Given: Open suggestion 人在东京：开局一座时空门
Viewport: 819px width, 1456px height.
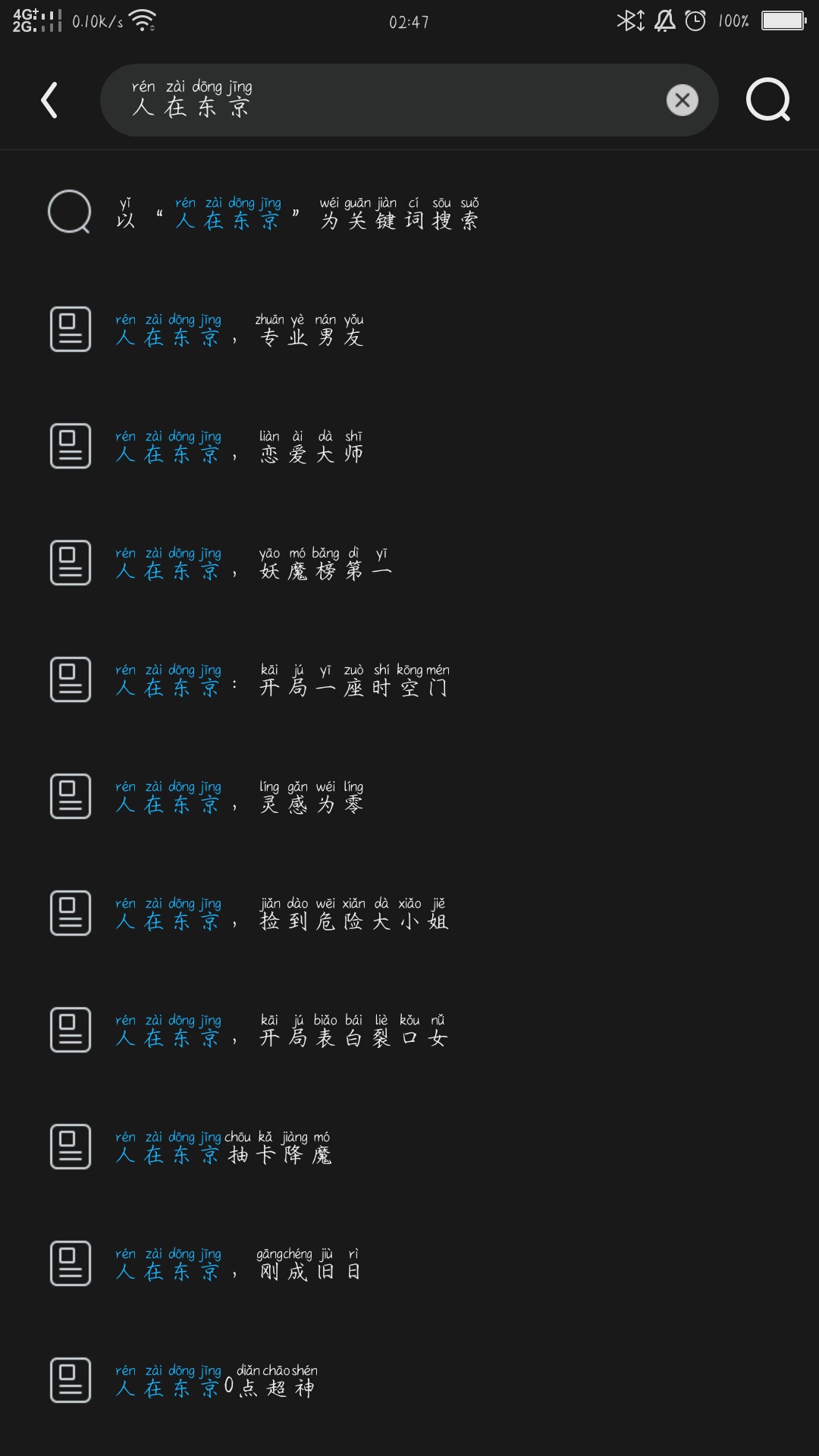Looking at the screenshot, I should coord(281,680).
